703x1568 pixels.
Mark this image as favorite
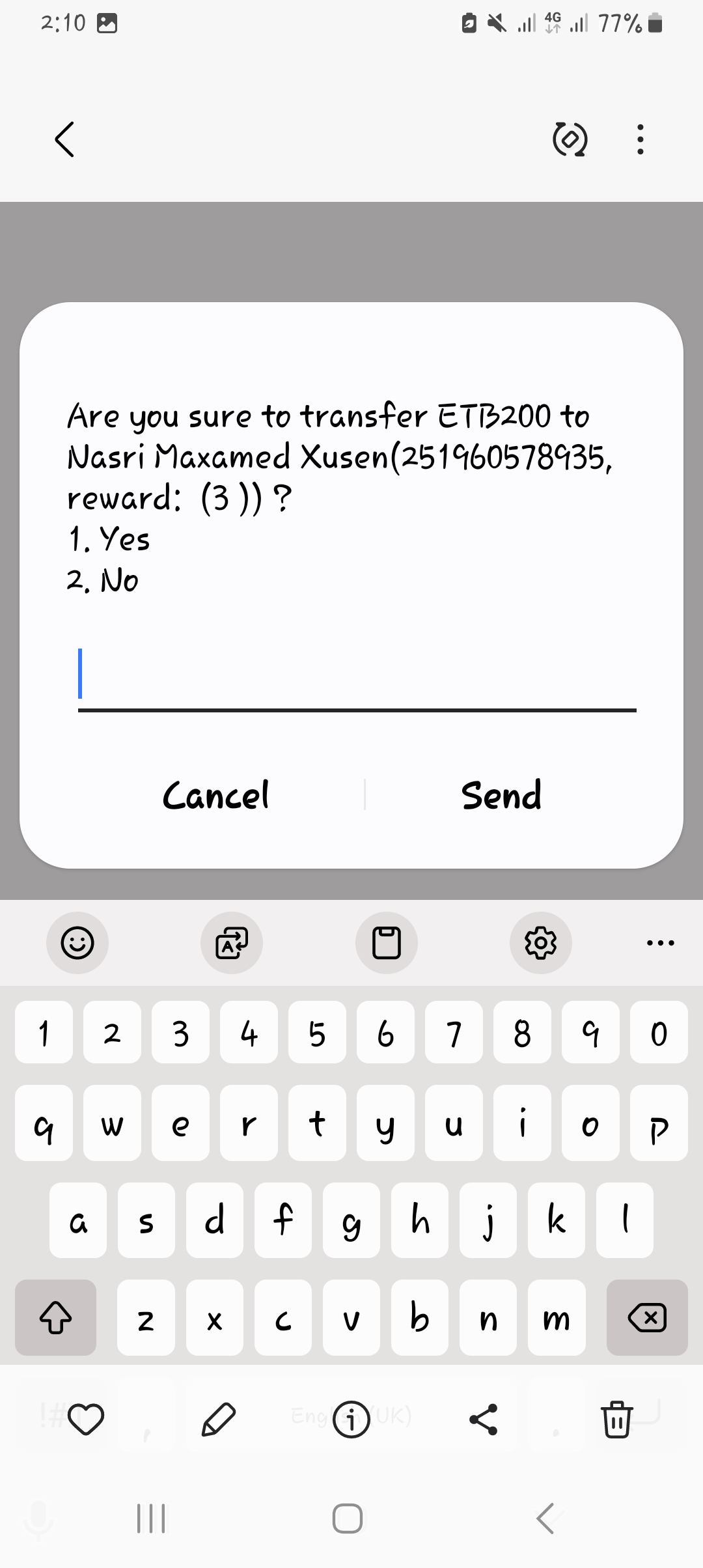click(86, 1420)
